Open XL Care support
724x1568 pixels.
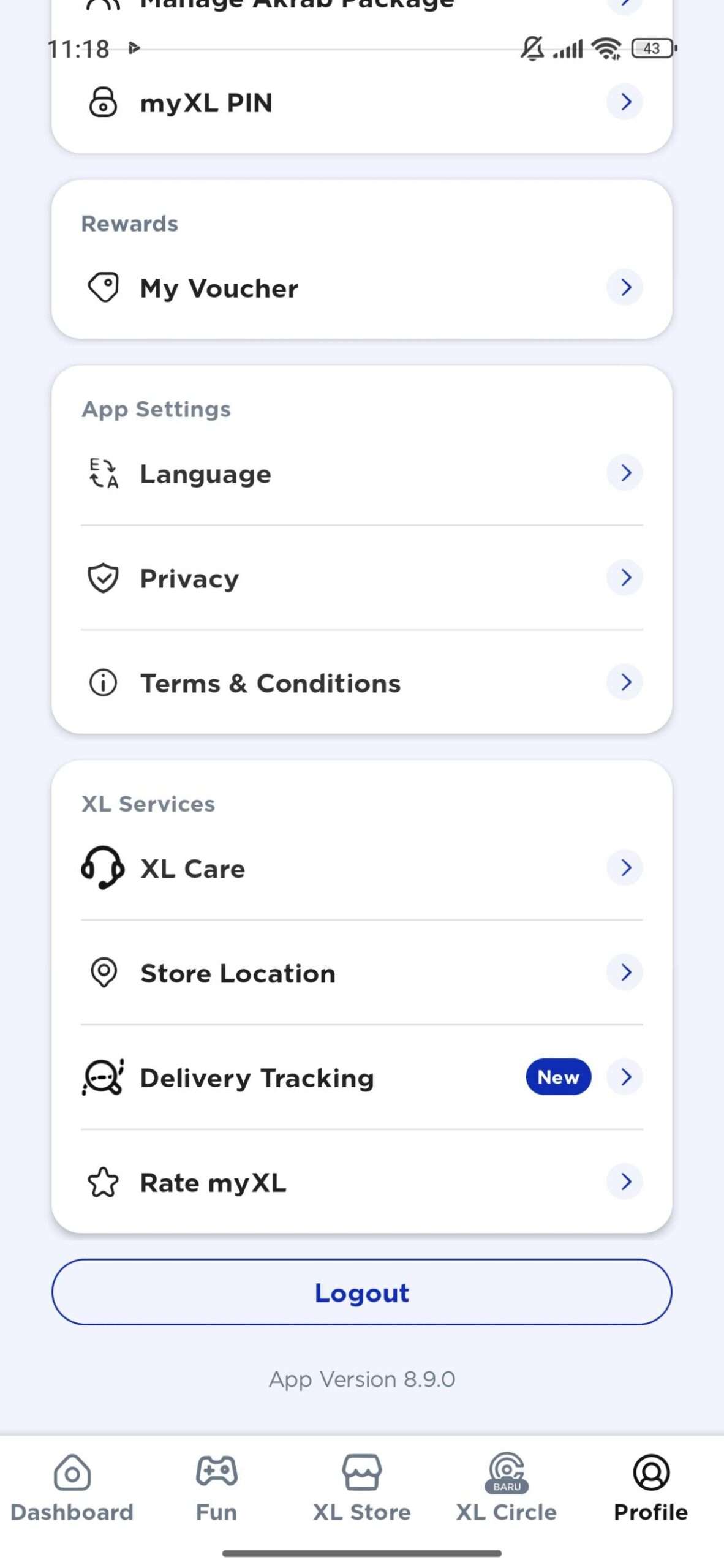(x=361, y=869)
